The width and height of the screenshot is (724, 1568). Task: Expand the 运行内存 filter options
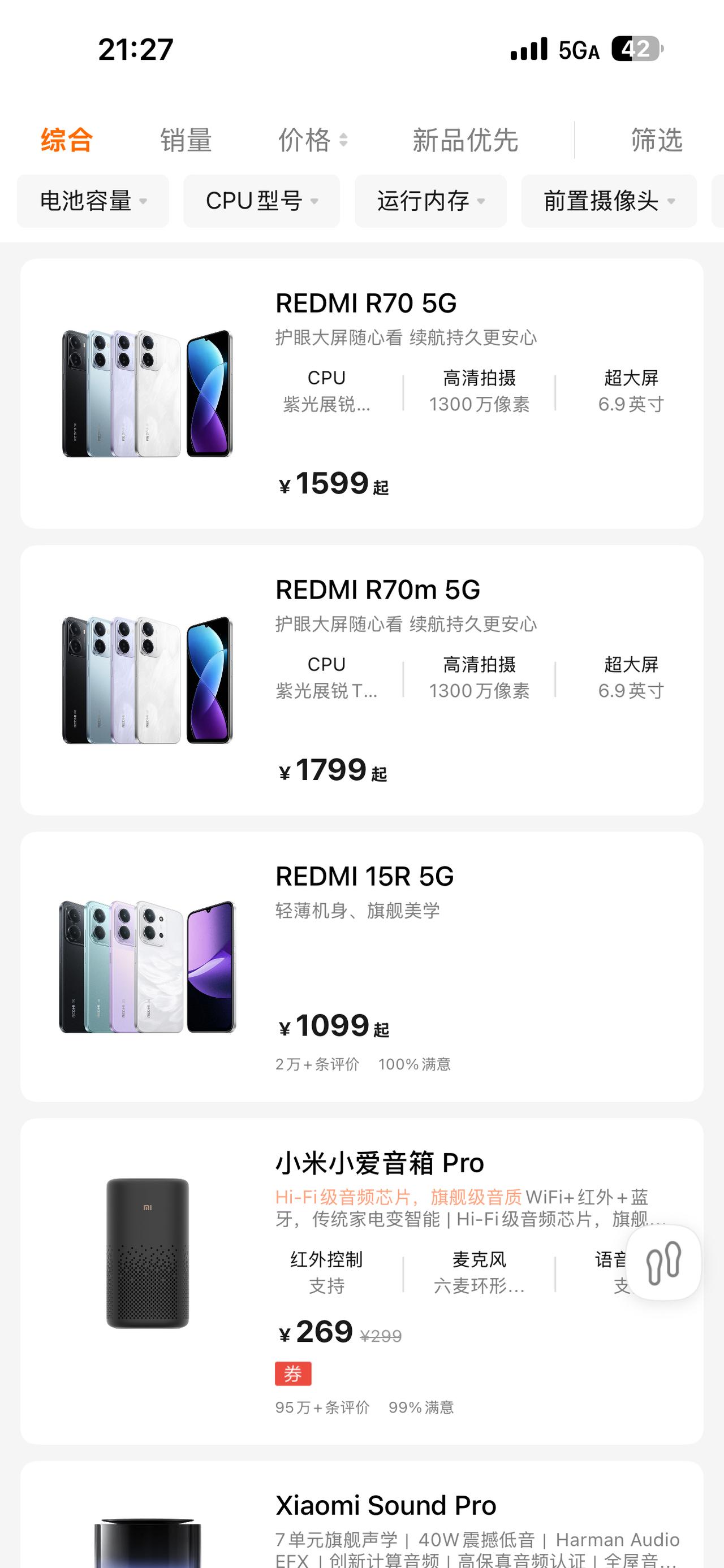coord(429,201)
